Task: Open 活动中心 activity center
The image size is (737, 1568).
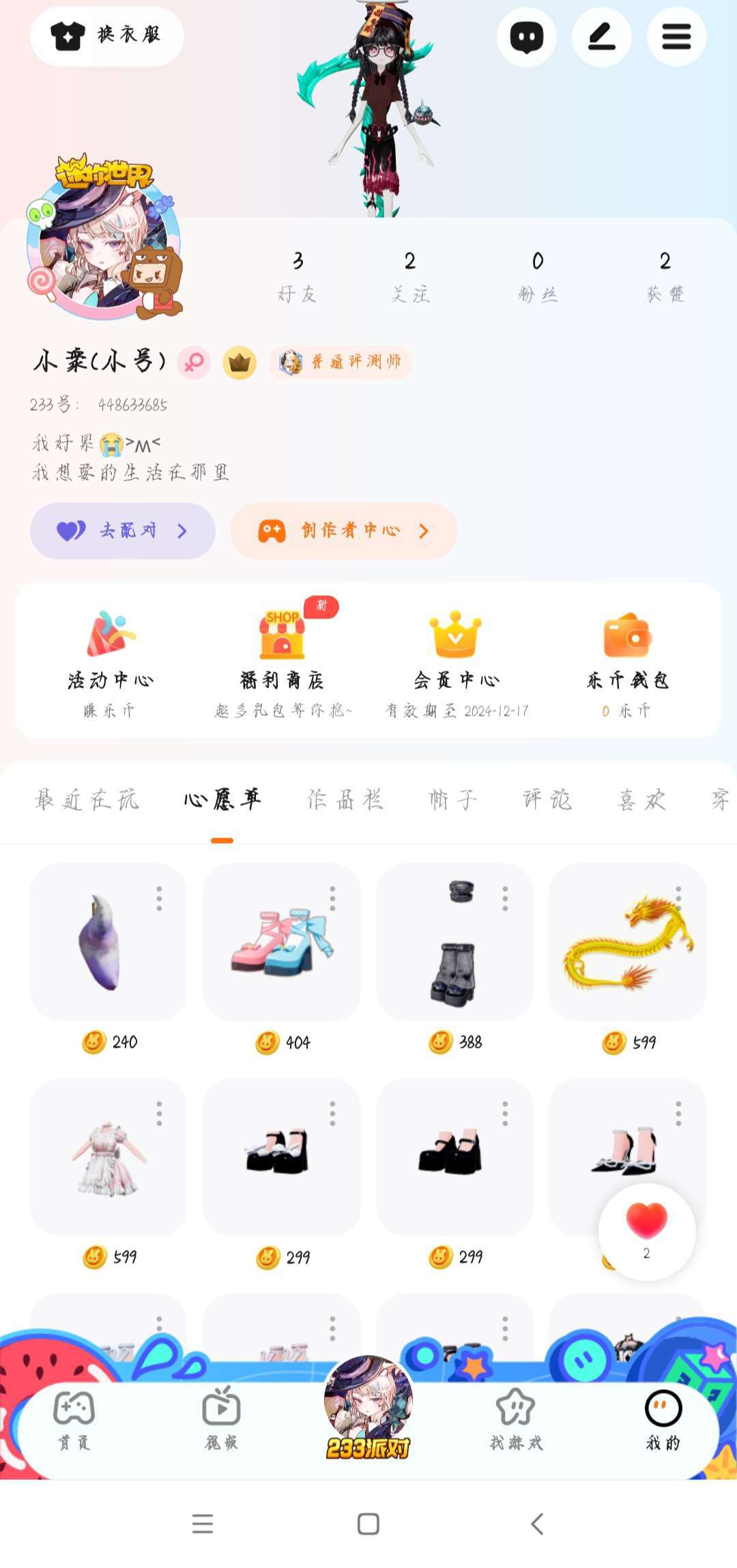Action: pos(111,660)
